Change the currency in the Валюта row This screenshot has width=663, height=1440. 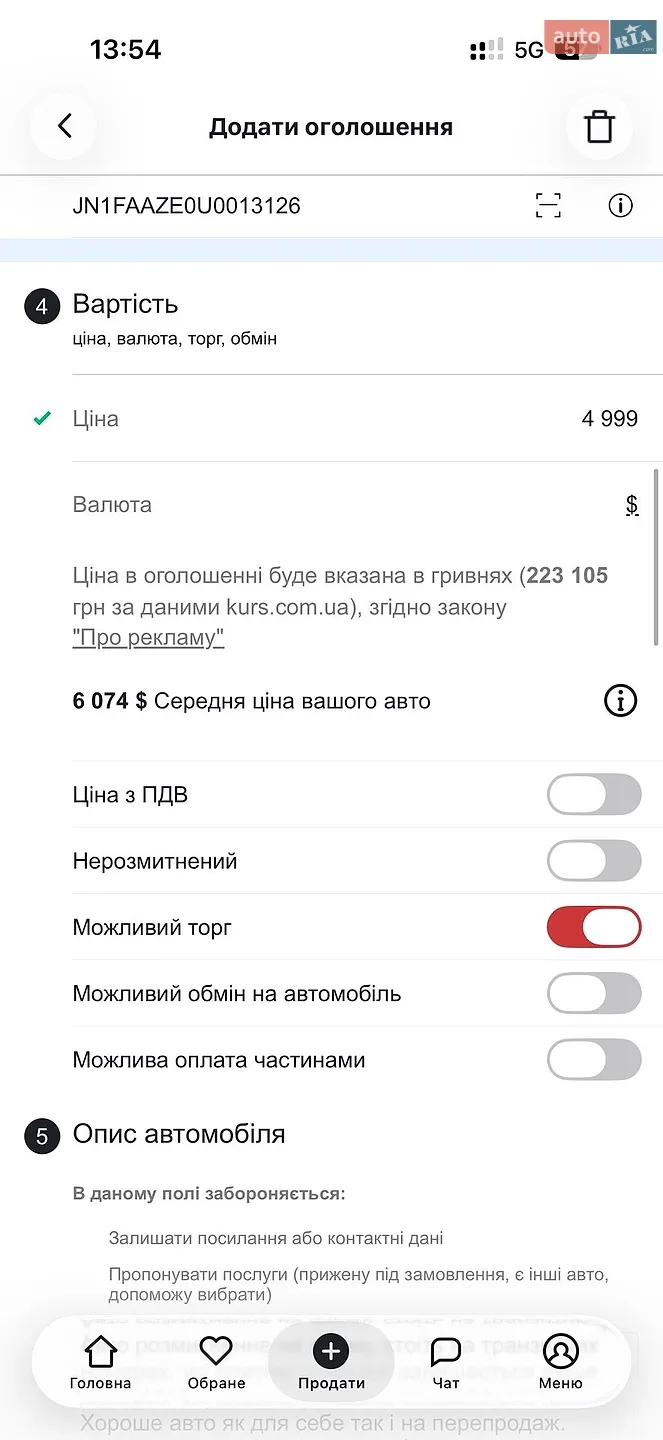tap(355, 505)
